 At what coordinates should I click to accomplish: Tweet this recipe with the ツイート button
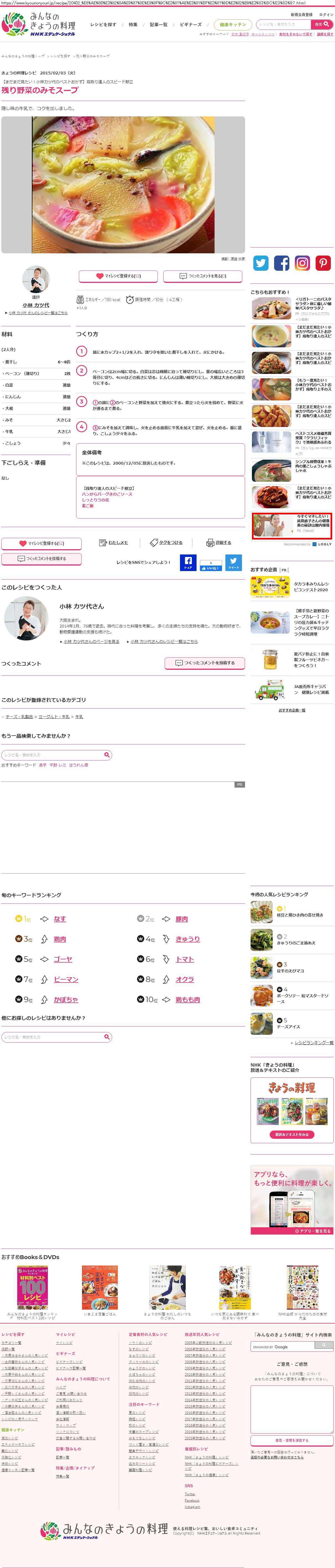tap(233, 562)
